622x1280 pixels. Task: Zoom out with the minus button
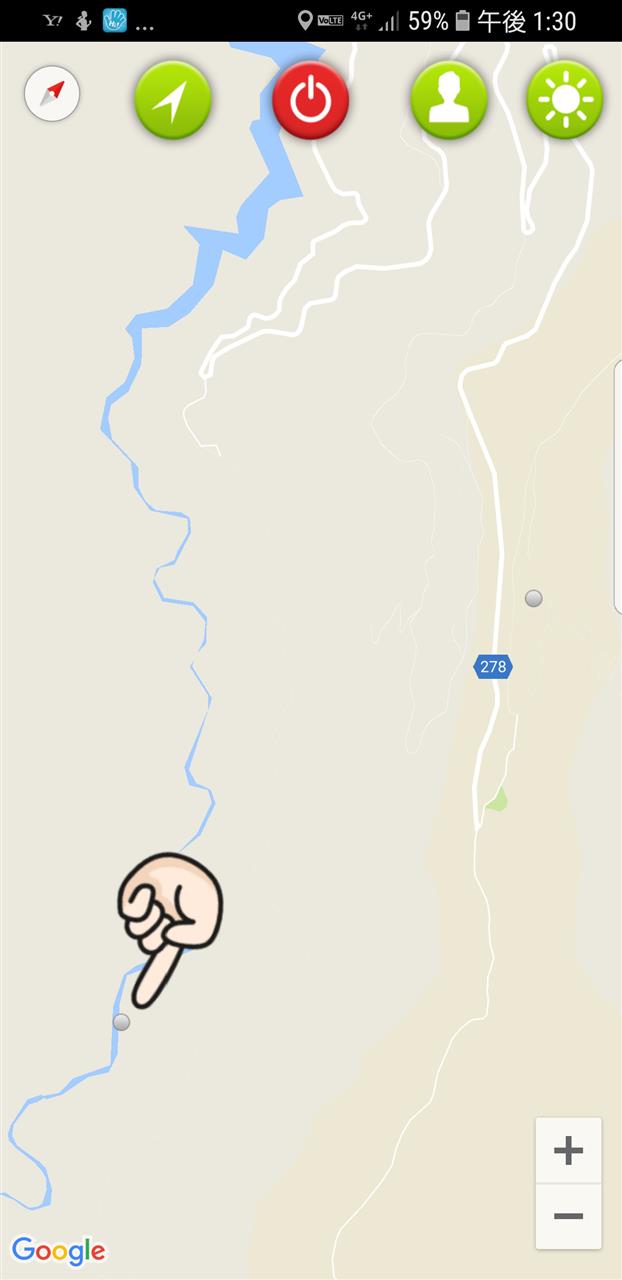[568, 1216]
